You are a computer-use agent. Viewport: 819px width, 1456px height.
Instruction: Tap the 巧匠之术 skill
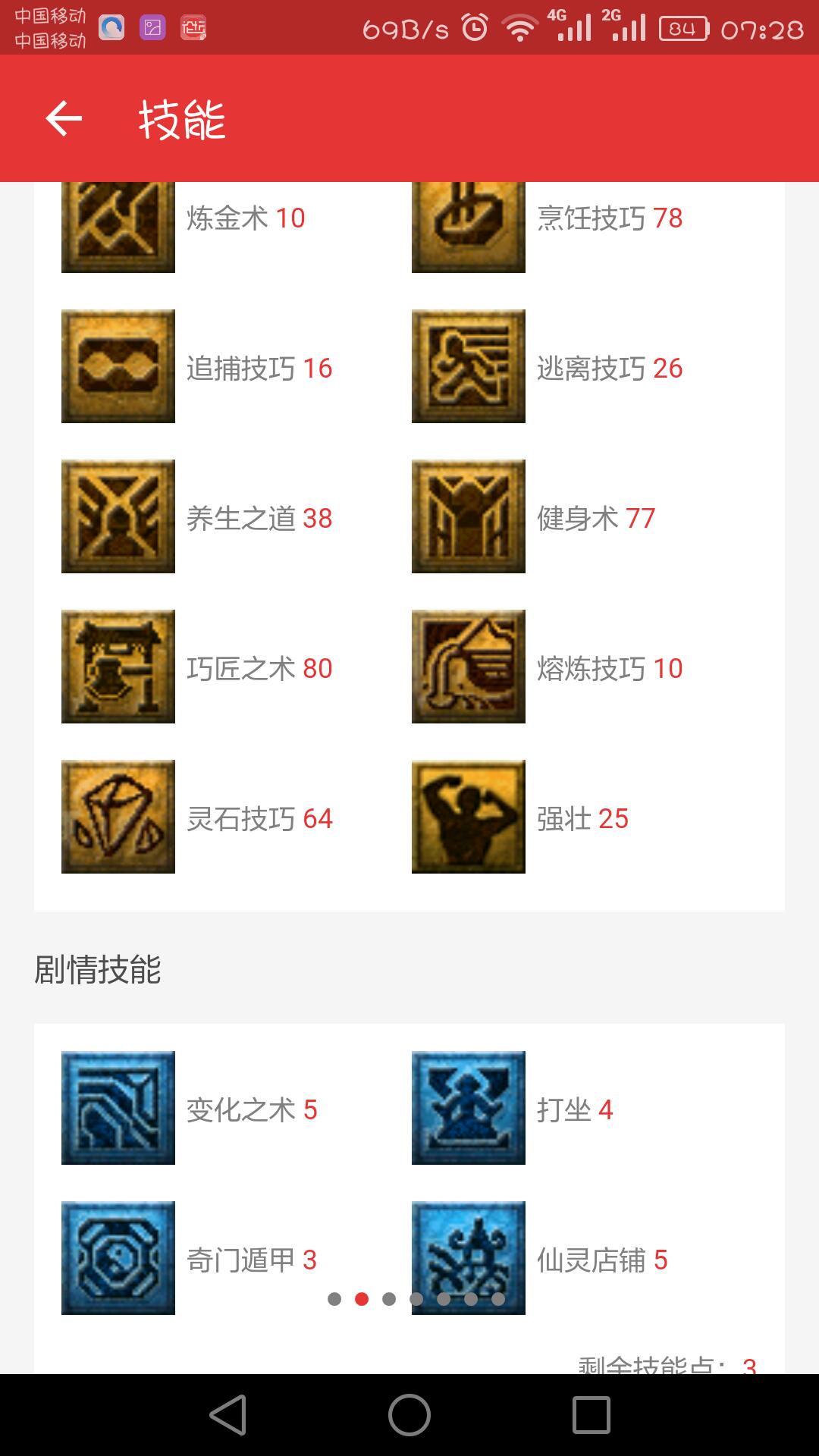pos(118,667)
